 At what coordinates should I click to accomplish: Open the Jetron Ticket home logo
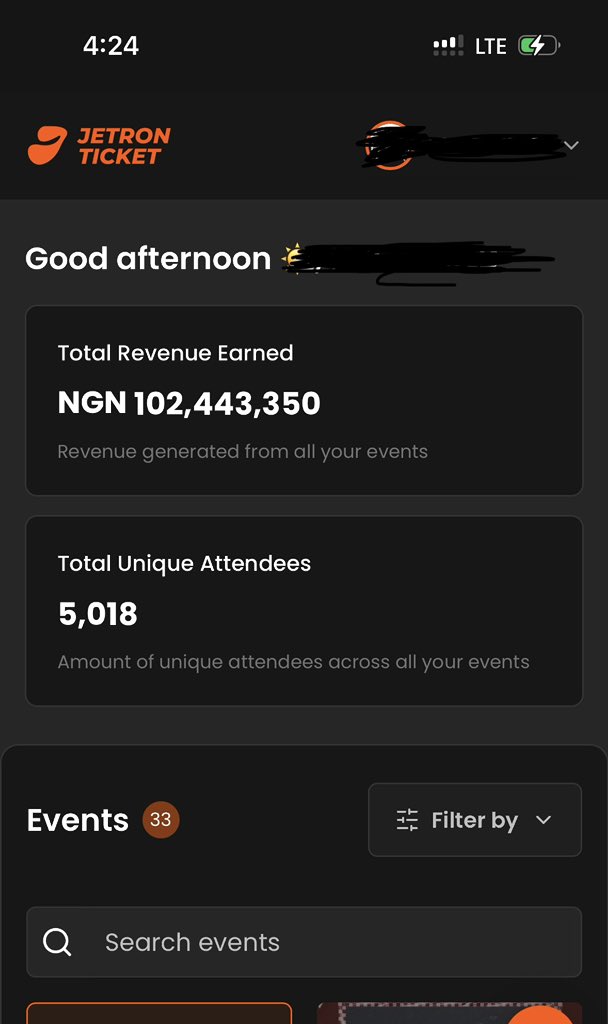(99, 146)
